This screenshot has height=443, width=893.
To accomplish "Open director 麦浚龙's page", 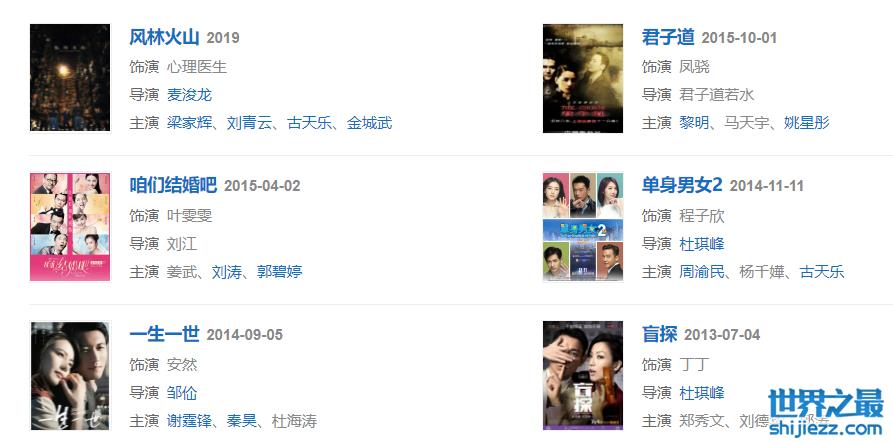I will click(189, 94).
